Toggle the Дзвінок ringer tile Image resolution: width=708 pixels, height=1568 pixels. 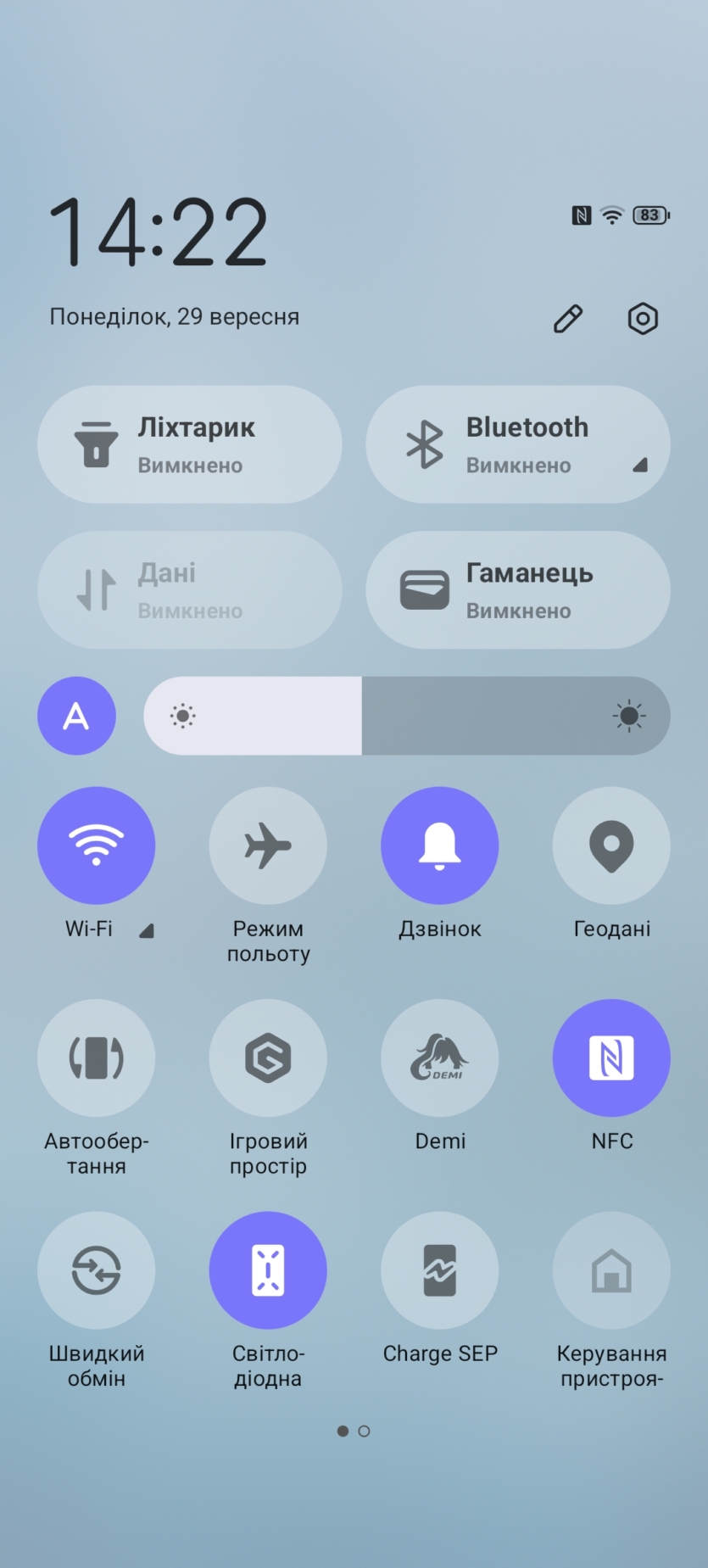click(440, 845)
